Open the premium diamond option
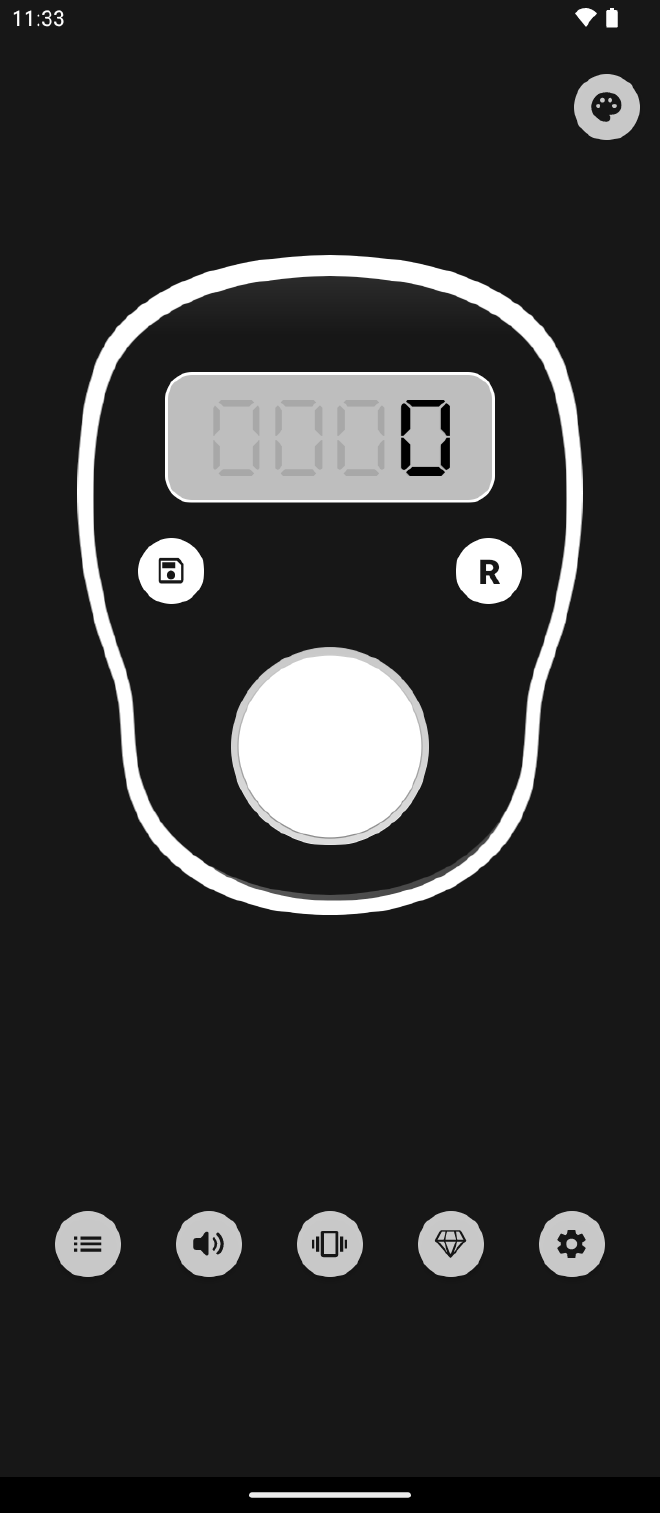660x1513 pixels. (x=451, y=1244)
